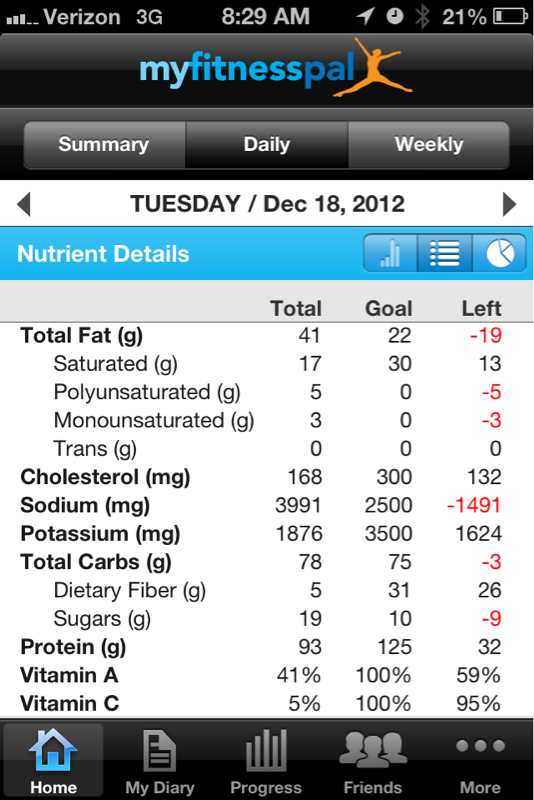Viewport: 534px width, 800px height.
Task: Go to the Friends tab
Action: click(x=373, y=761)
